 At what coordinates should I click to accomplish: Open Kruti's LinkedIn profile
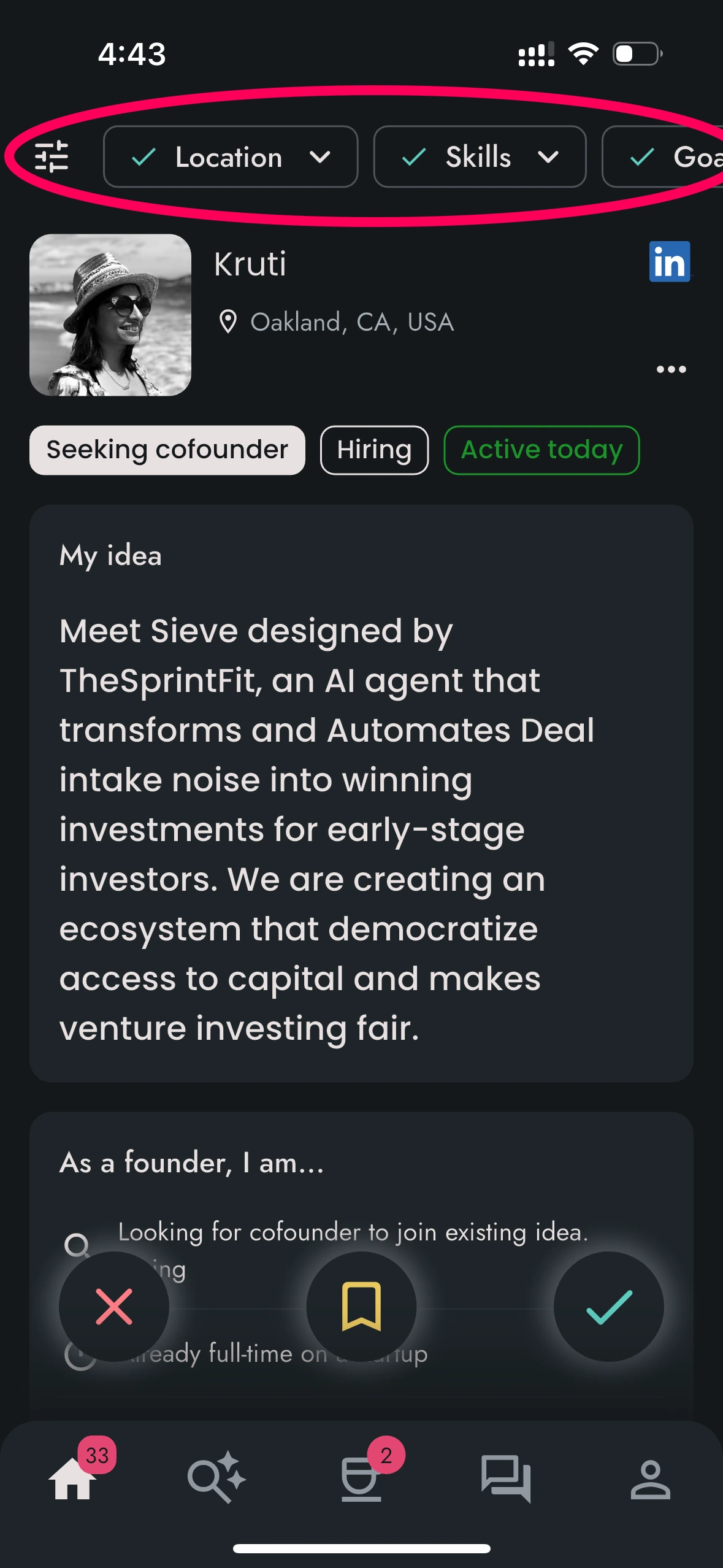click(669, 262)
